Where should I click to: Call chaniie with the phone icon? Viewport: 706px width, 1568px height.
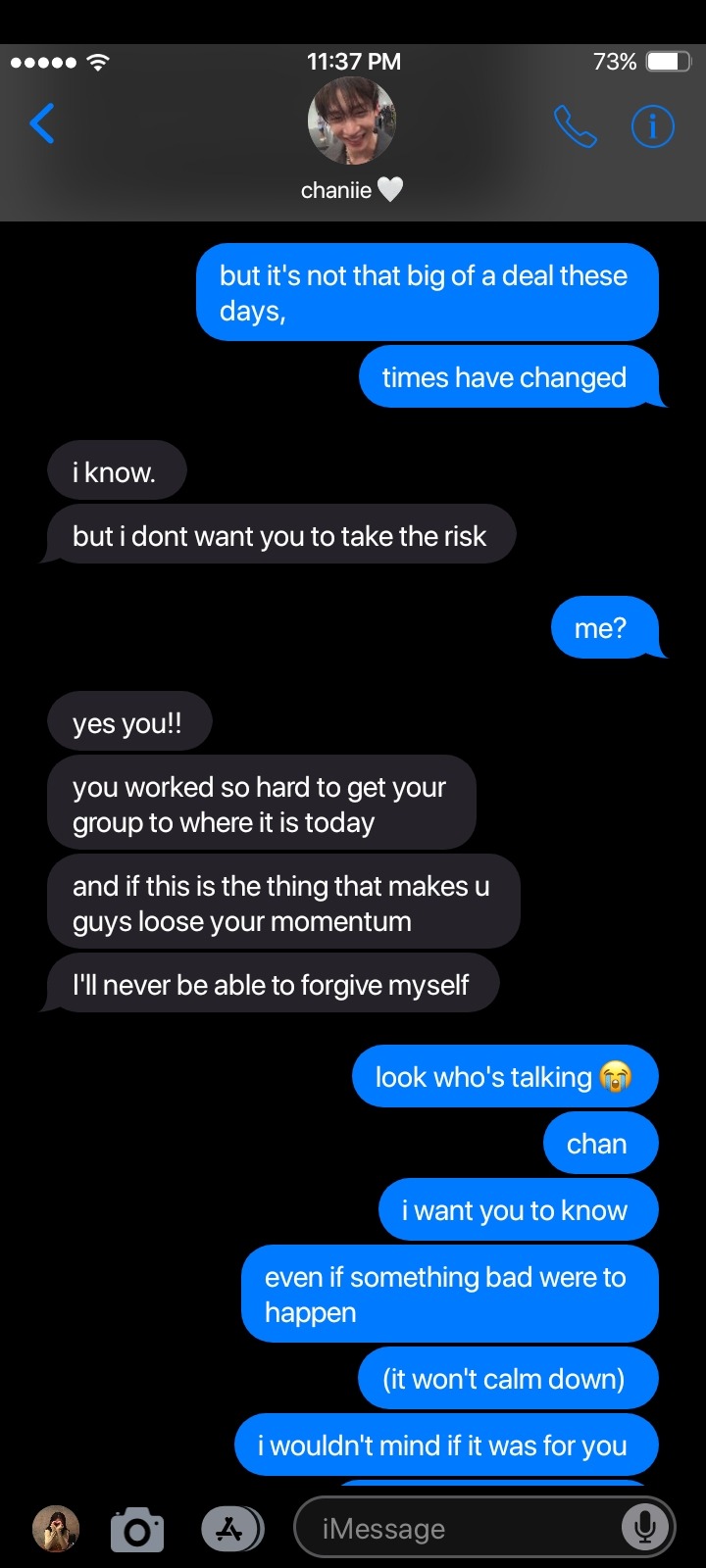click(x=575, y=126)
